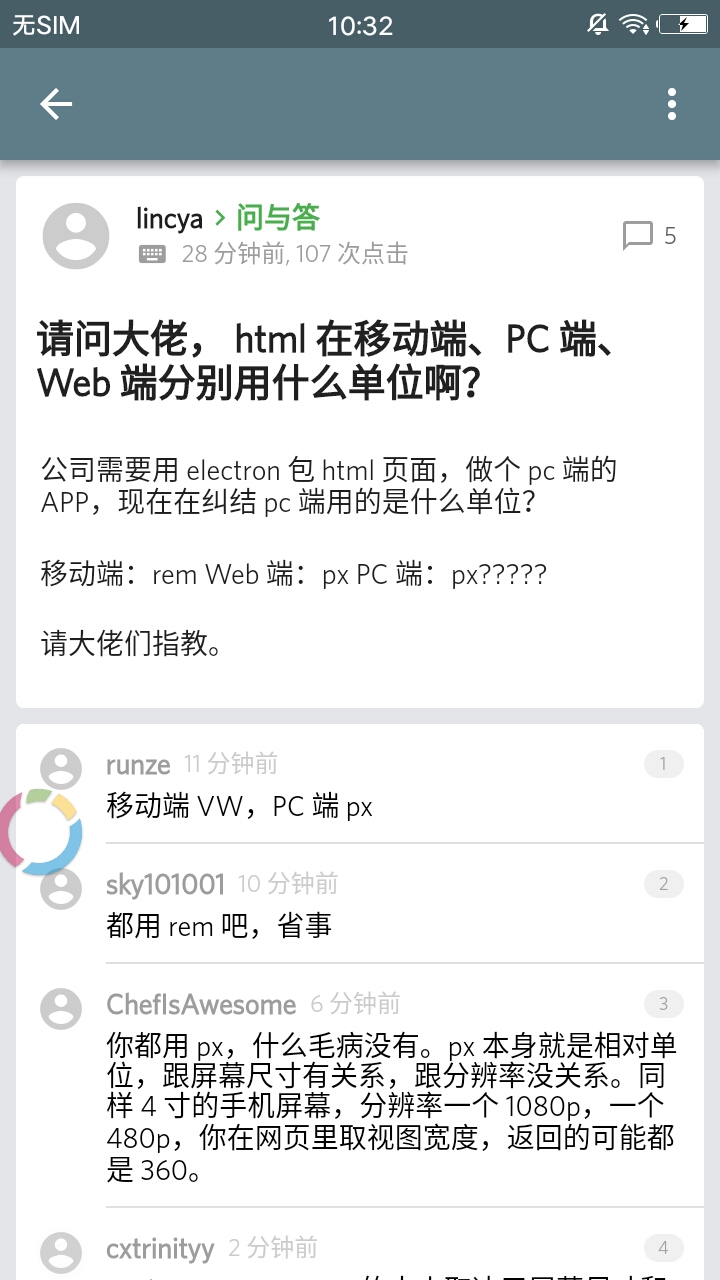Select the reply by runze

(x=240, y=807)
